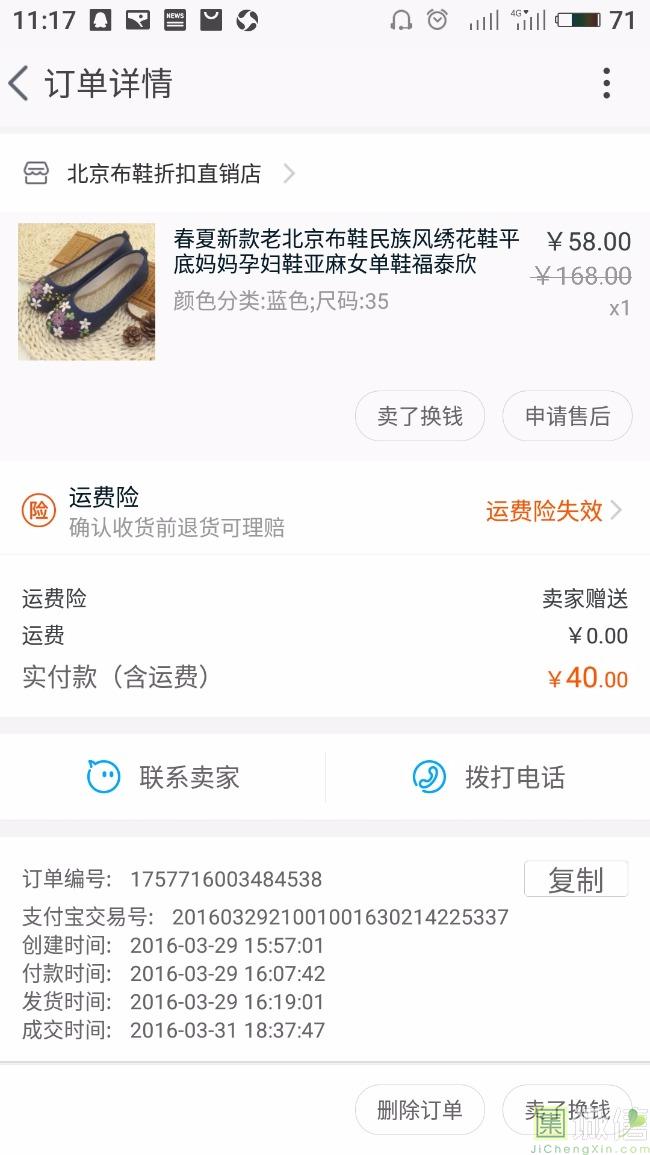Tap 卖了换钱 next to 申请售后
The width and height of the screenshot is (650, 1155).
pyautogui.click(x=419, y=416)
